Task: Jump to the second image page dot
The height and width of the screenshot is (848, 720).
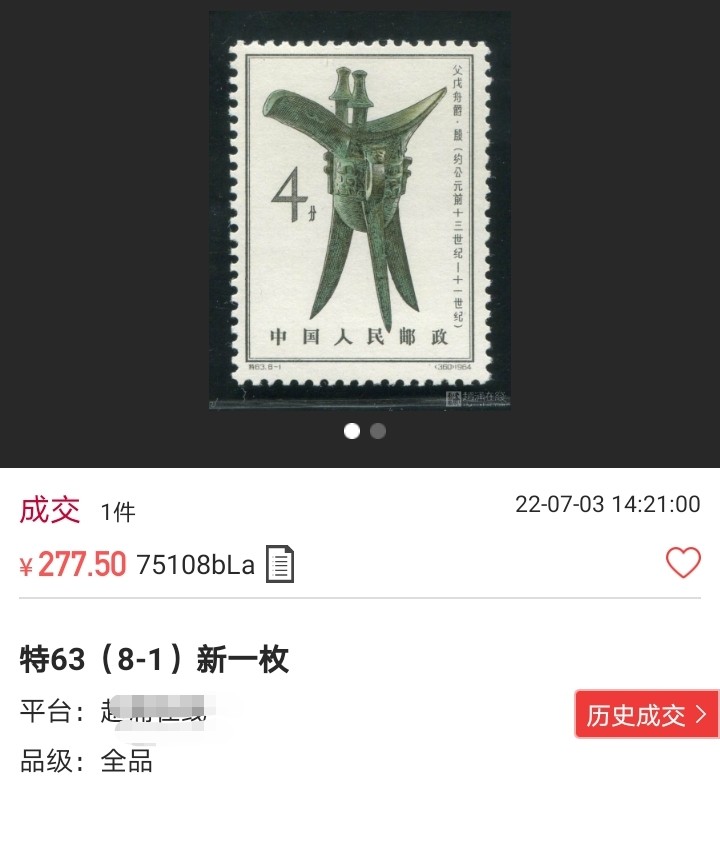Action: coord(378,431)
